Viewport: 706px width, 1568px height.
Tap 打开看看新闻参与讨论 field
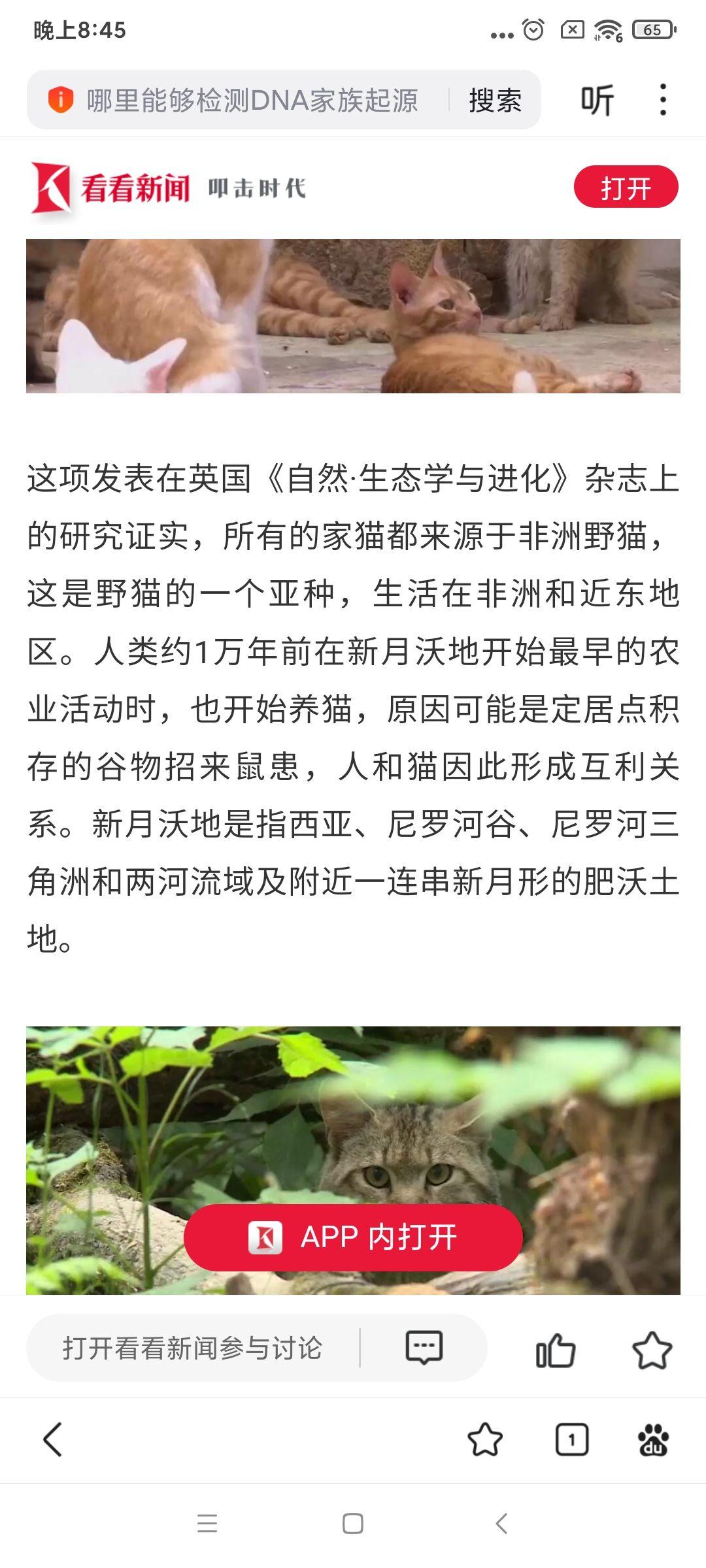[192, 1348]
